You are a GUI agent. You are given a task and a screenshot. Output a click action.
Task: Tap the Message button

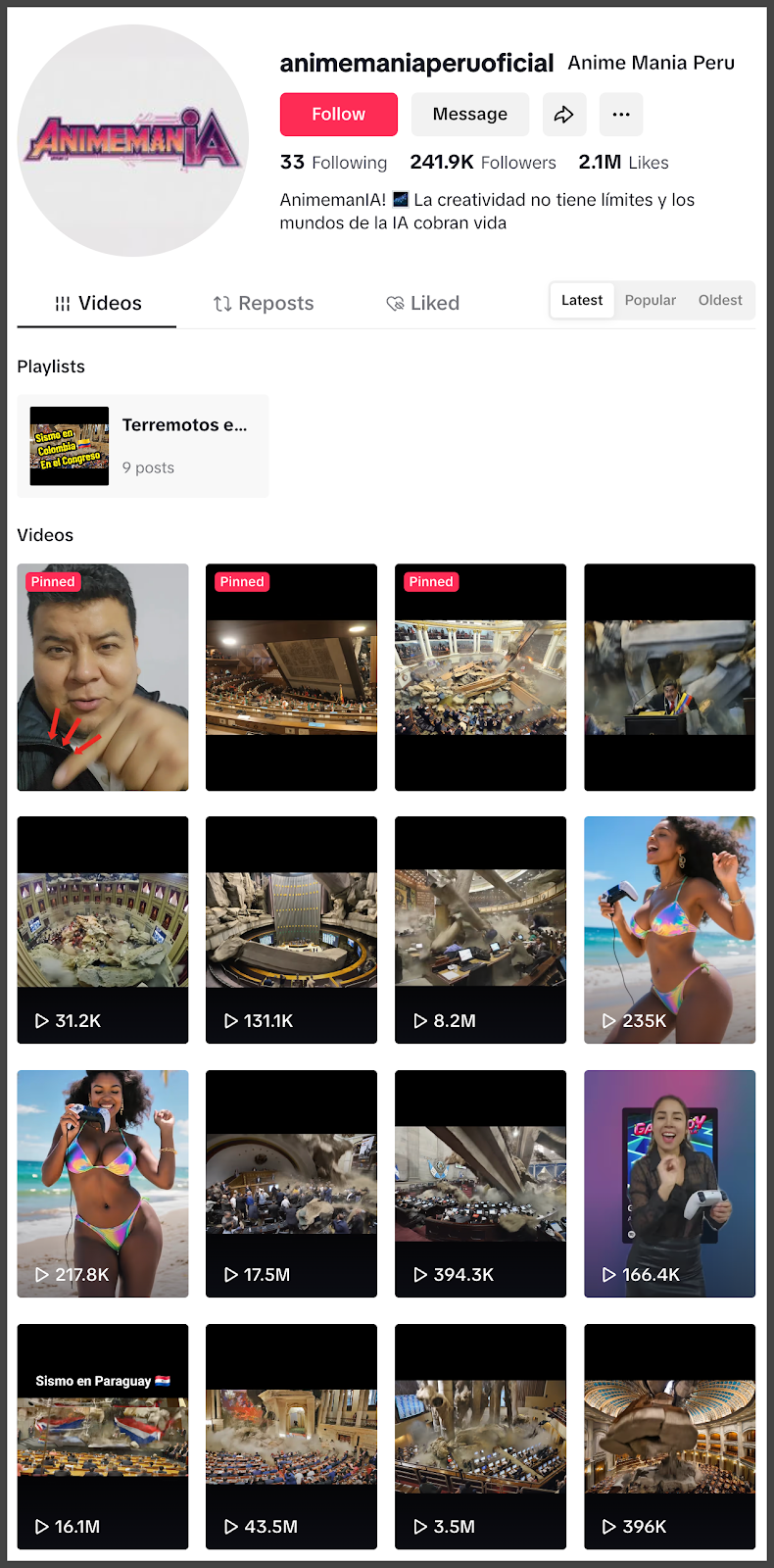point(469,115)
